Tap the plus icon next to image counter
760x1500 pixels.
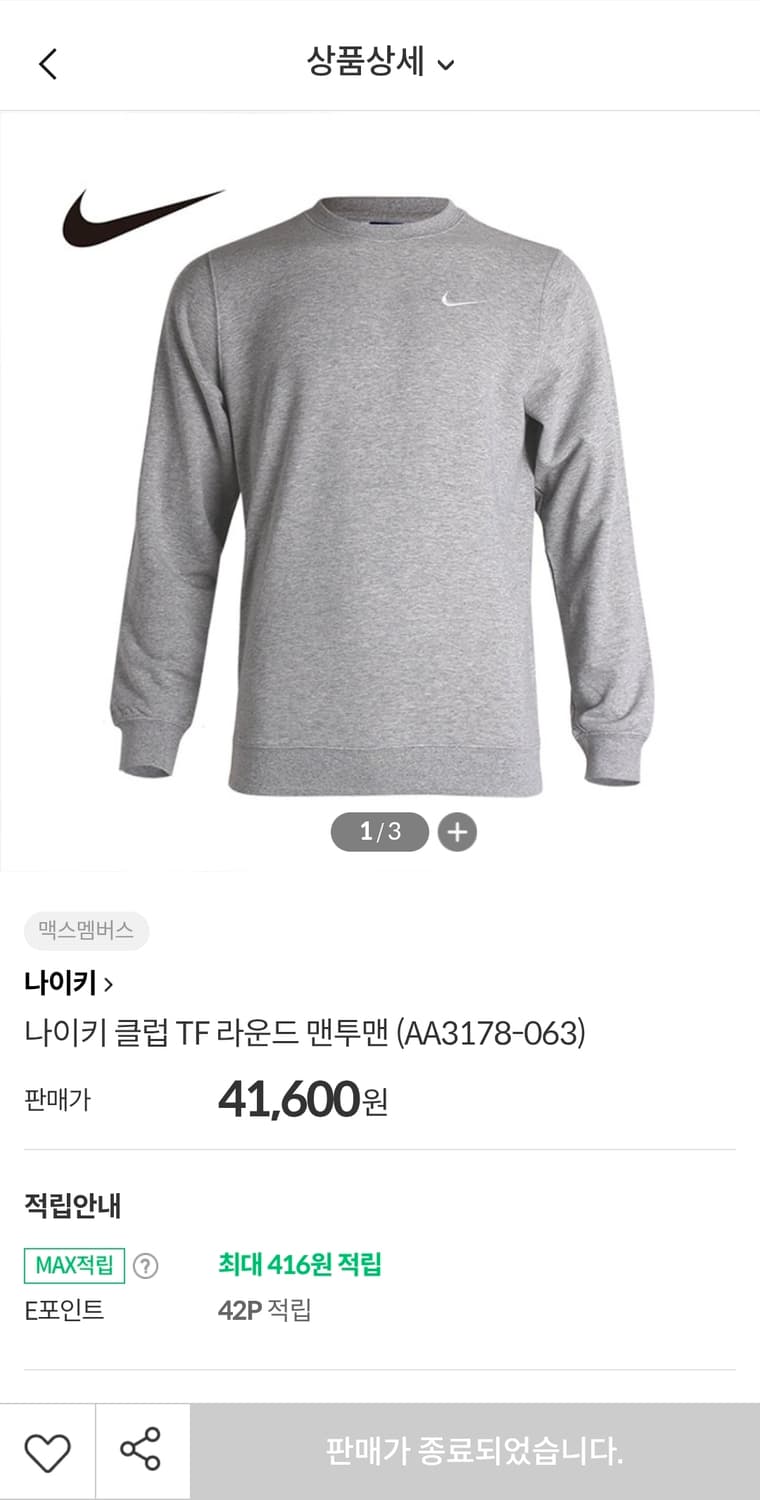(x=456, y=831)
